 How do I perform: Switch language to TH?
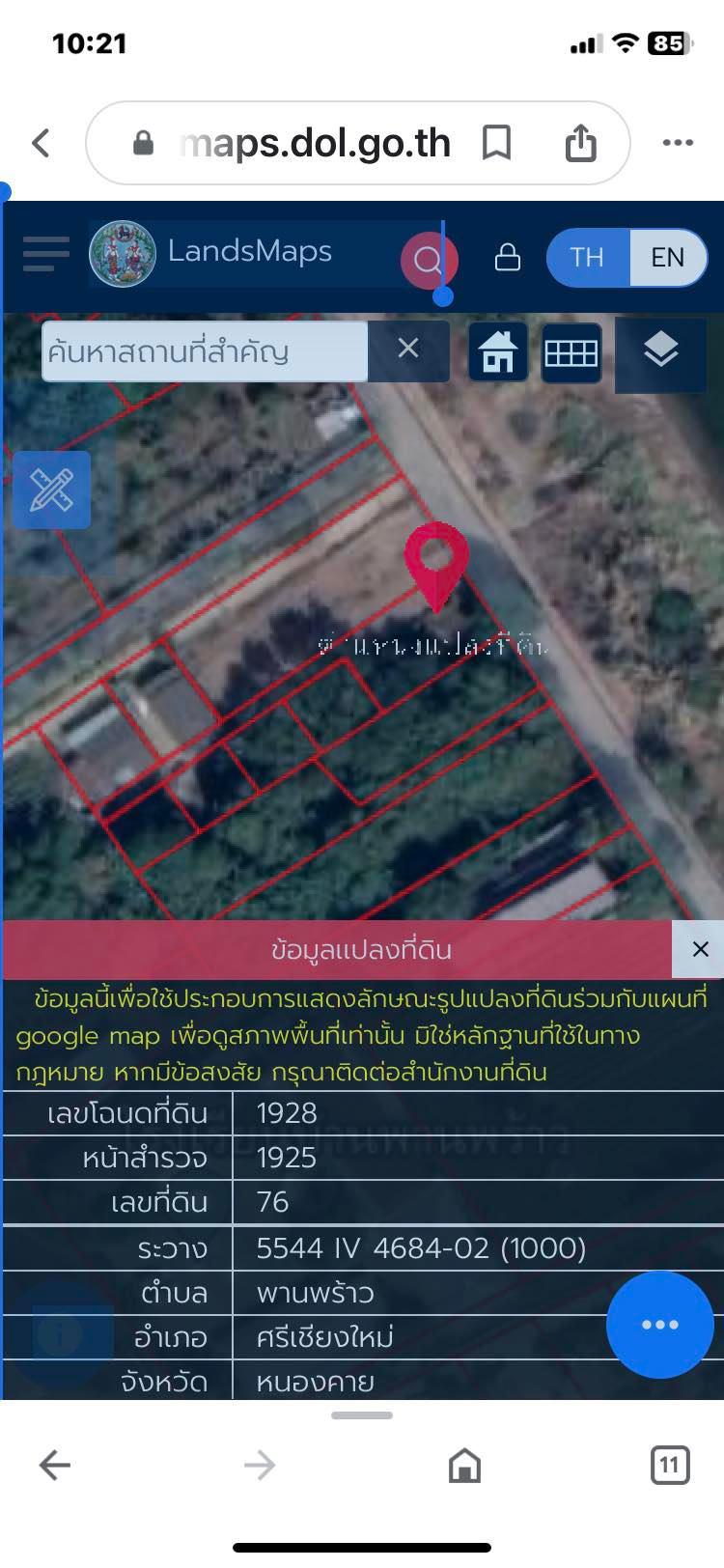tap(587, 258)
